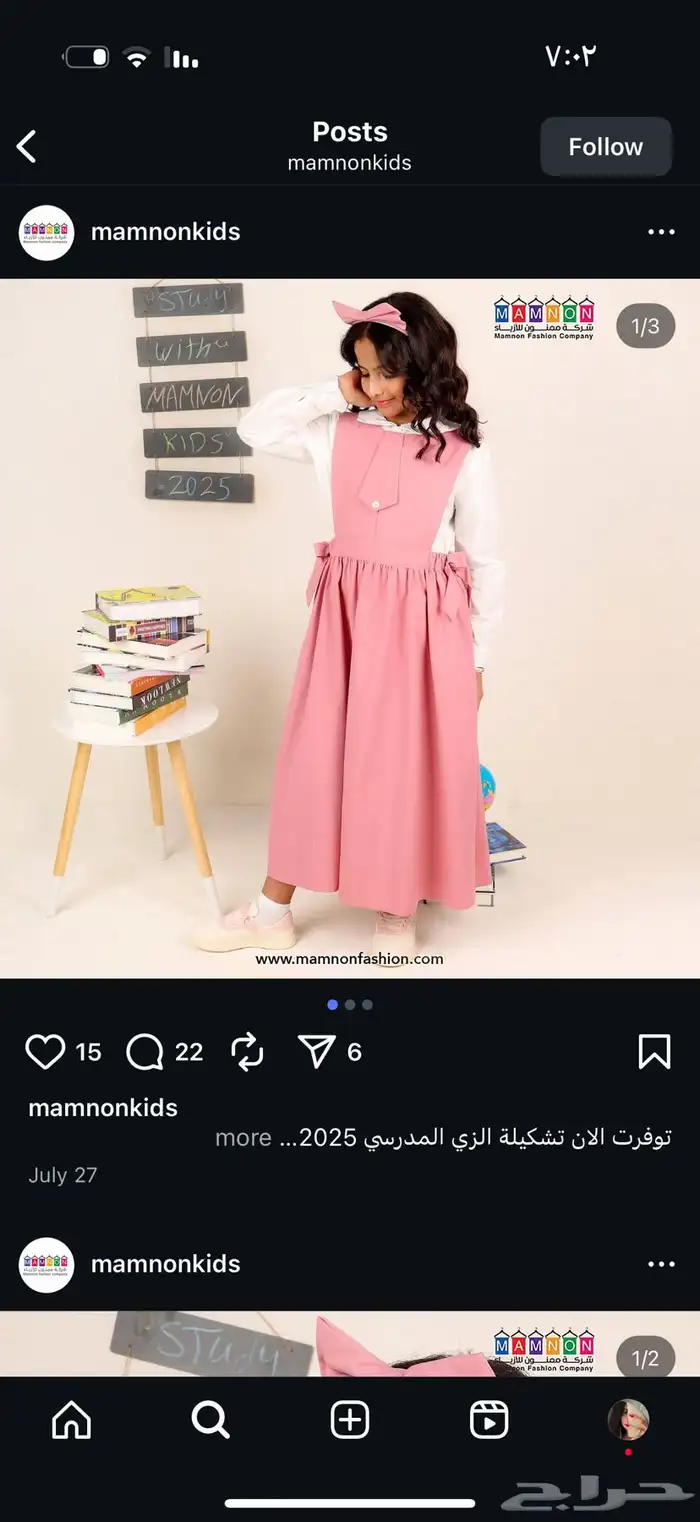The height and width of the screenshot is (1522, 700).
Task: Open overflow menu on the first post
Action: coord(661,232)
